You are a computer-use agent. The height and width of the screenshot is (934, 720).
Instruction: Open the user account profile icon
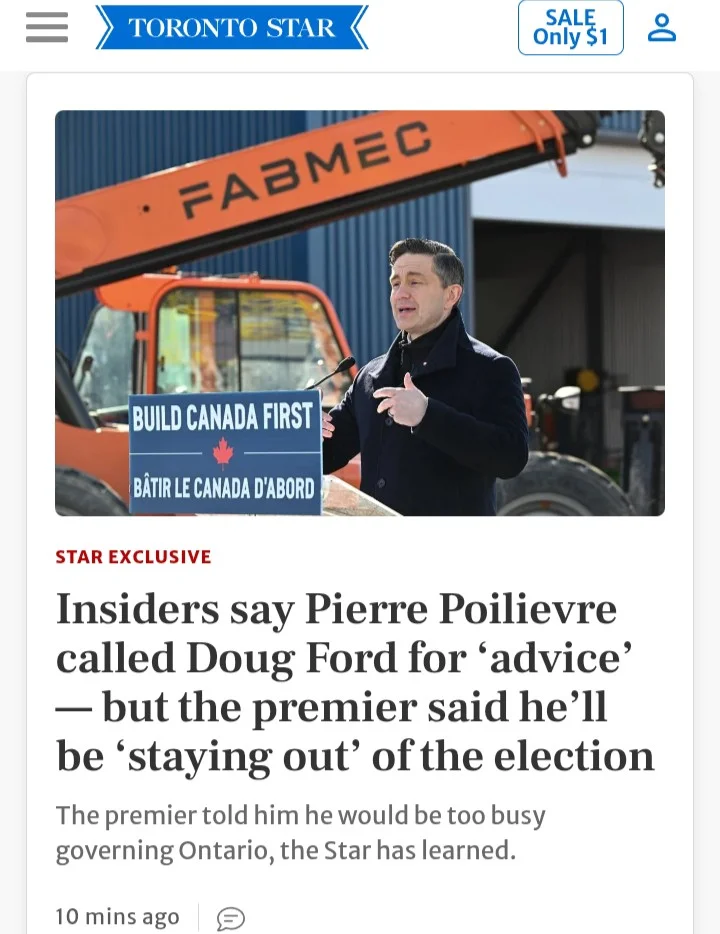pos(662,27)
